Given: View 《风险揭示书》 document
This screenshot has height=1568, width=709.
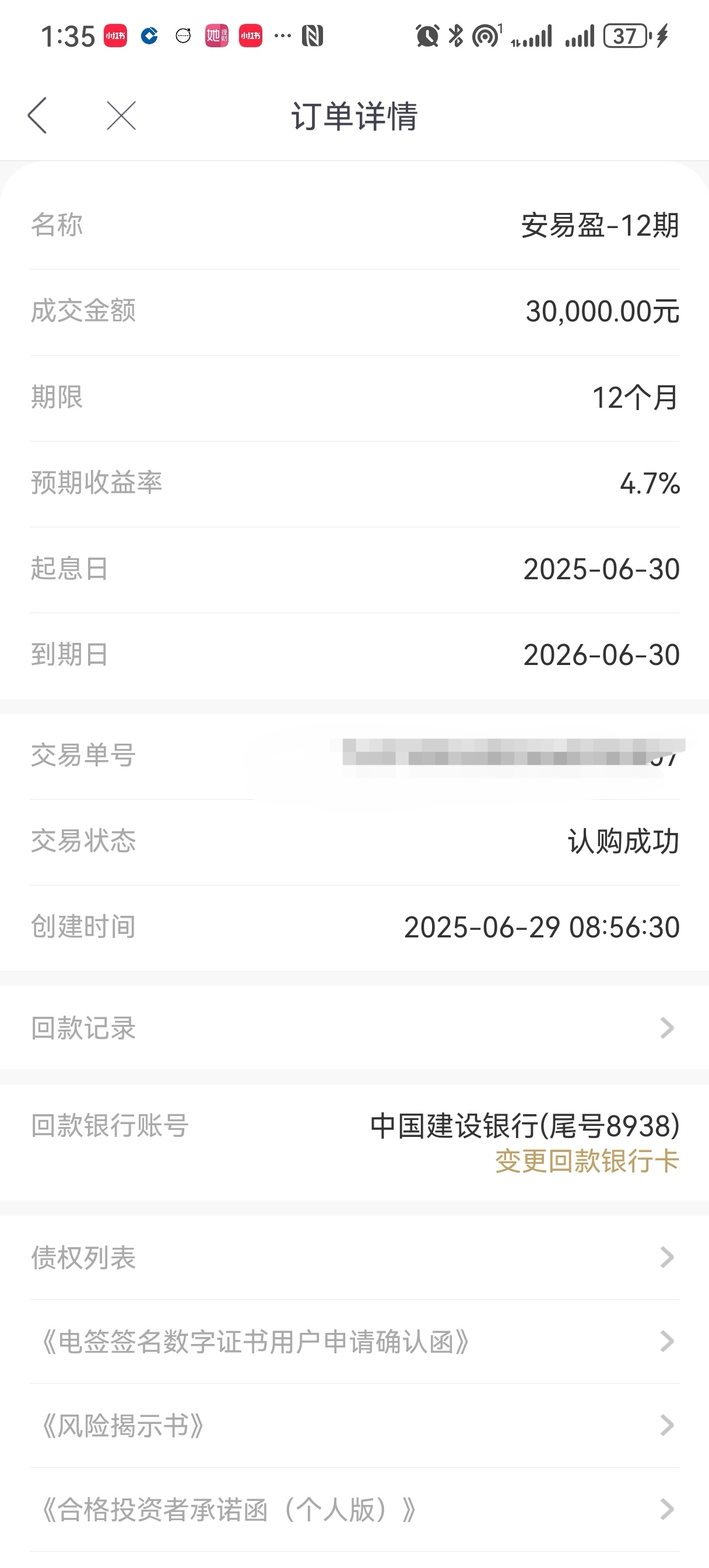Looking at the screenshot, I should [x=354, y=1425].
